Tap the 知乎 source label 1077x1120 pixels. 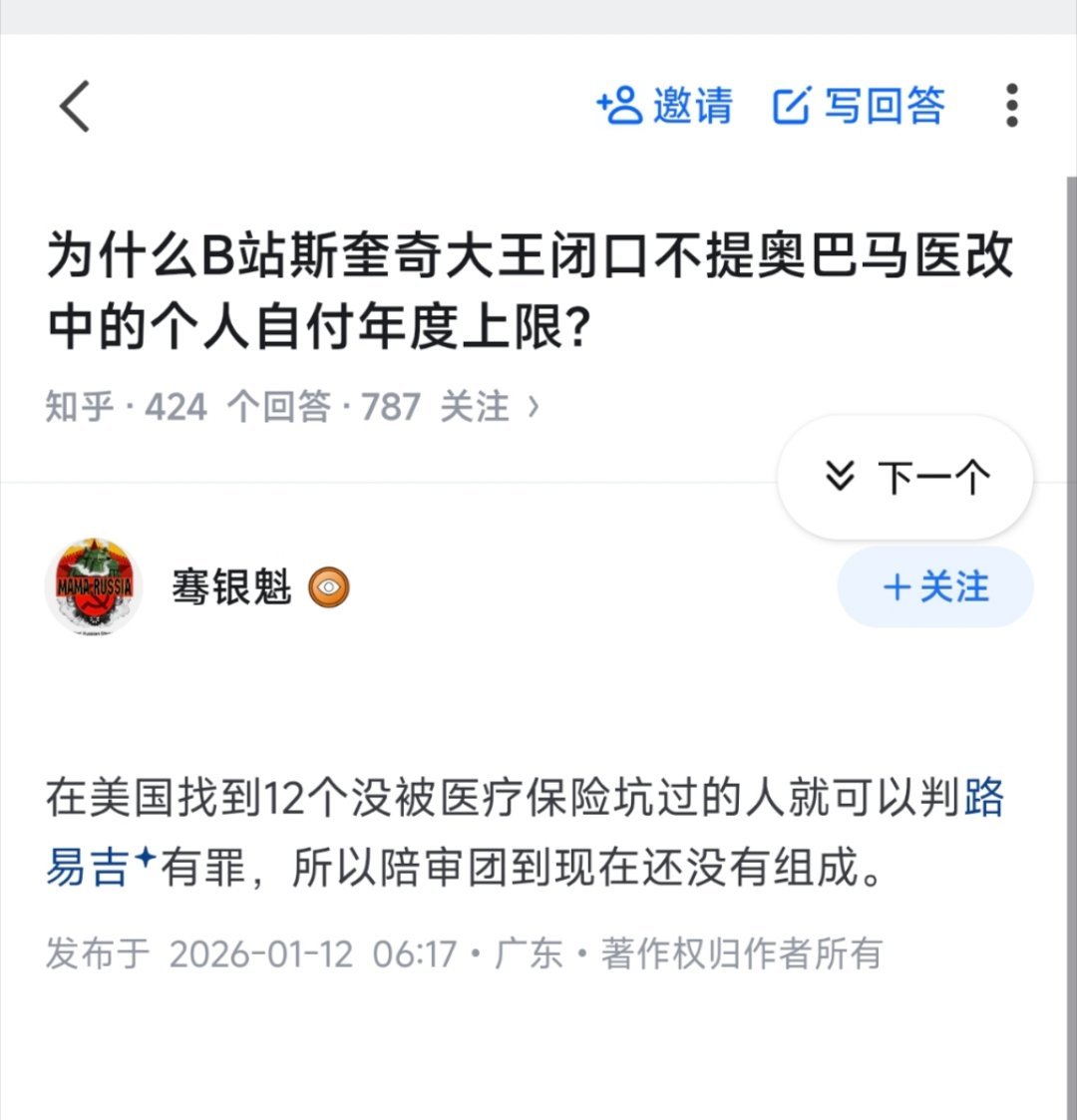pyautogui.click(x=78, y=405)
